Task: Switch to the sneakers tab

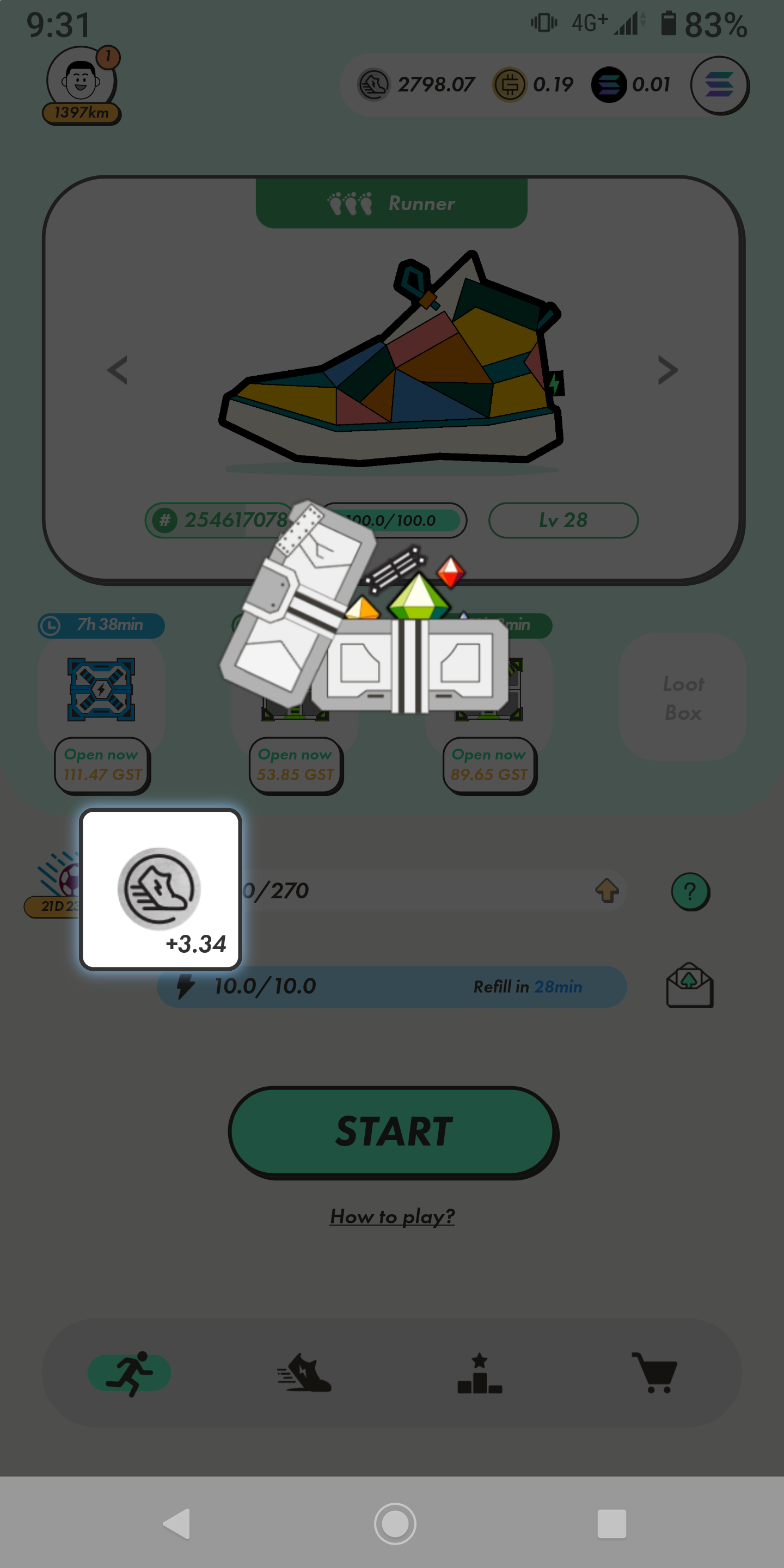Action: tap(304, 1373)
